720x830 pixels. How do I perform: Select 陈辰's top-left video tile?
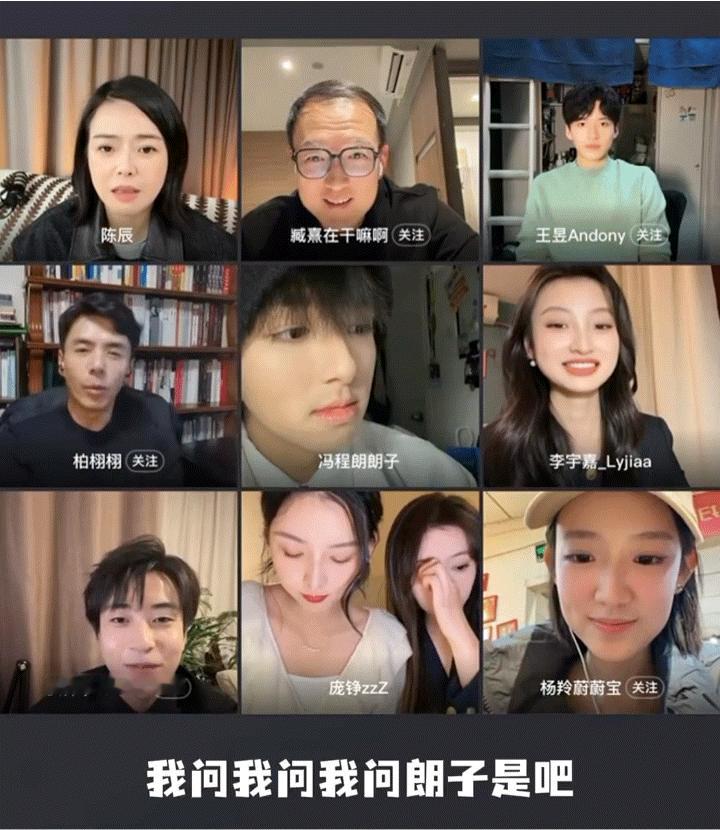pos(120,140)
